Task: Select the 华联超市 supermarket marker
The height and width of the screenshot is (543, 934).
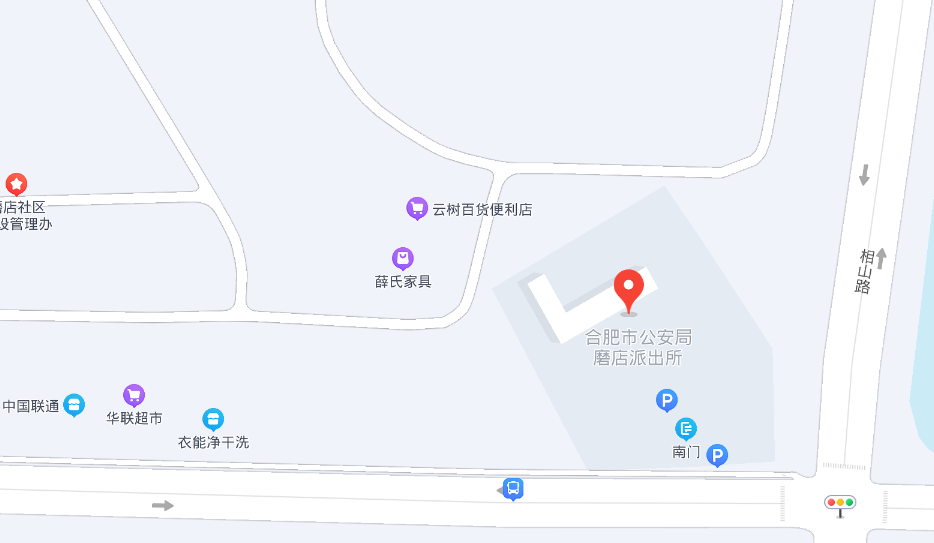Action: (134, 395)
